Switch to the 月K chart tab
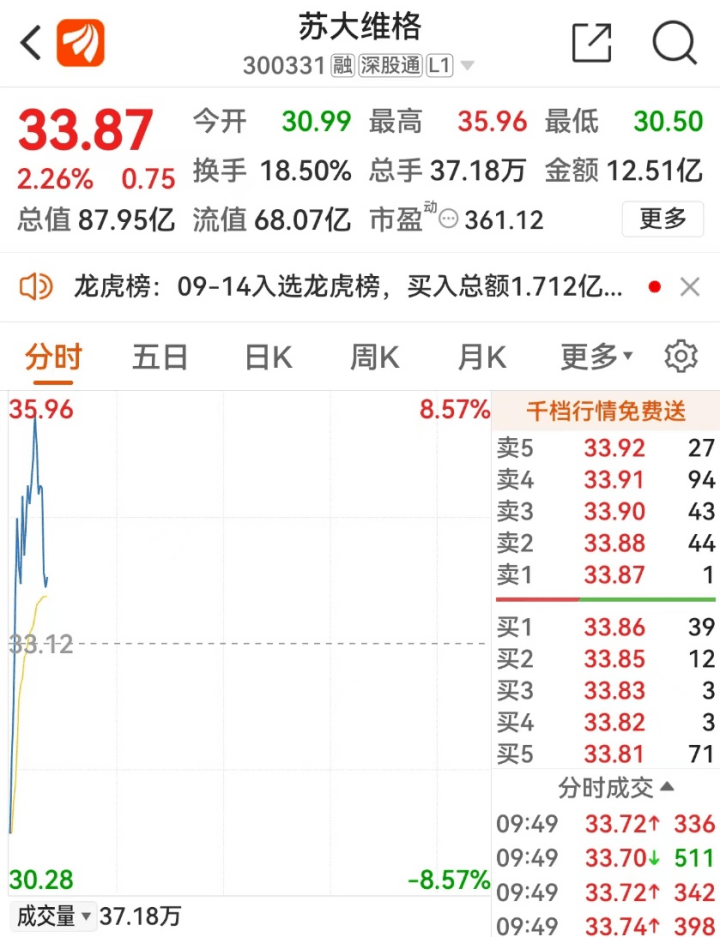 tap(482, 356)
